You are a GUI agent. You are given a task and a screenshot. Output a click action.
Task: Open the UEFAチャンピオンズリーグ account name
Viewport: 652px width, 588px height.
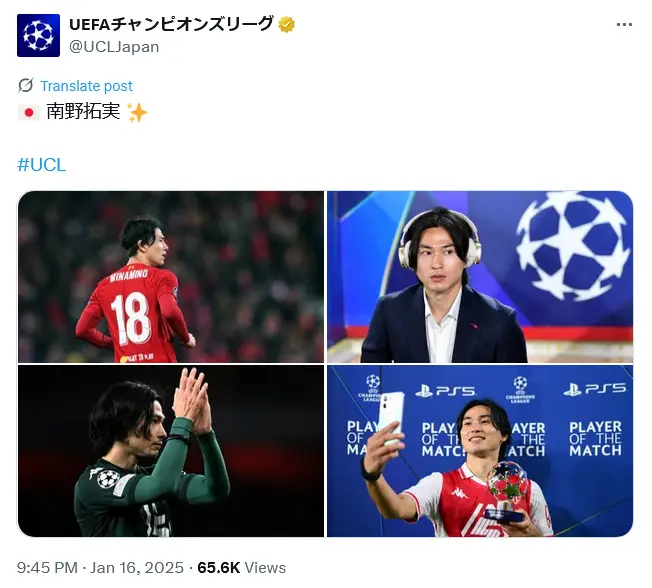tap(172, 24)
